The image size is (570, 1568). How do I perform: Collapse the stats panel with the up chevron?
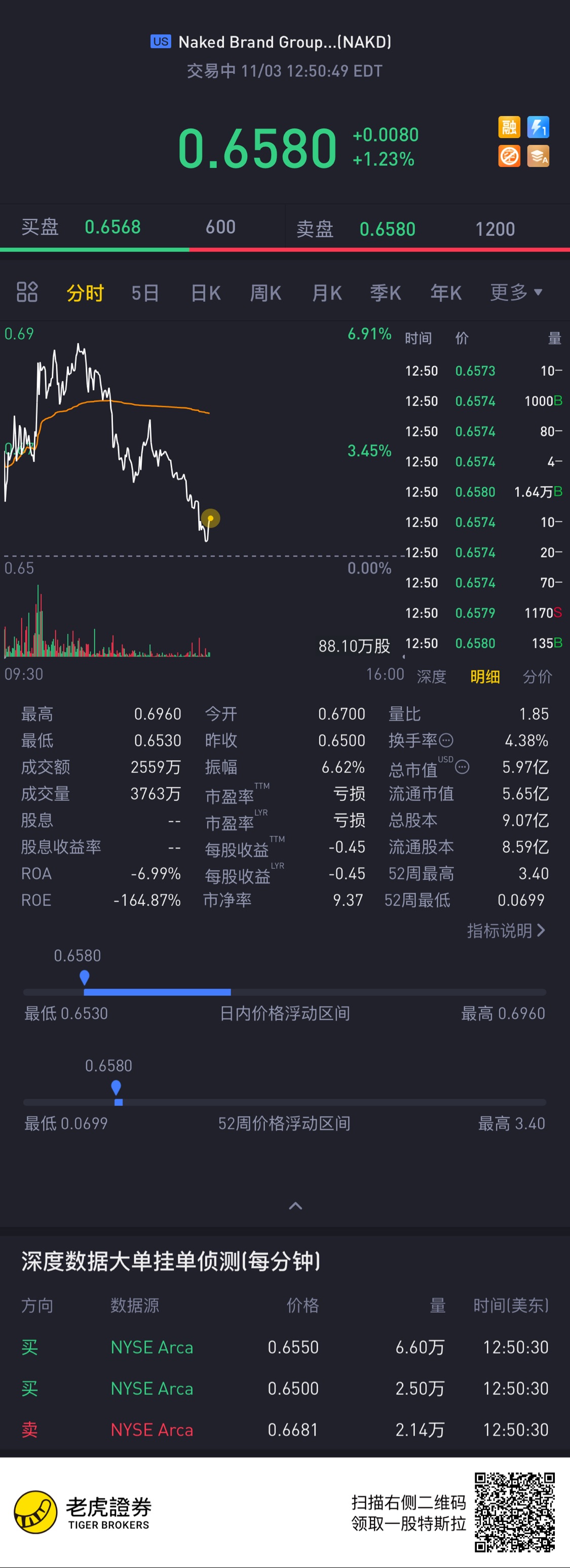click(295, 1206)
